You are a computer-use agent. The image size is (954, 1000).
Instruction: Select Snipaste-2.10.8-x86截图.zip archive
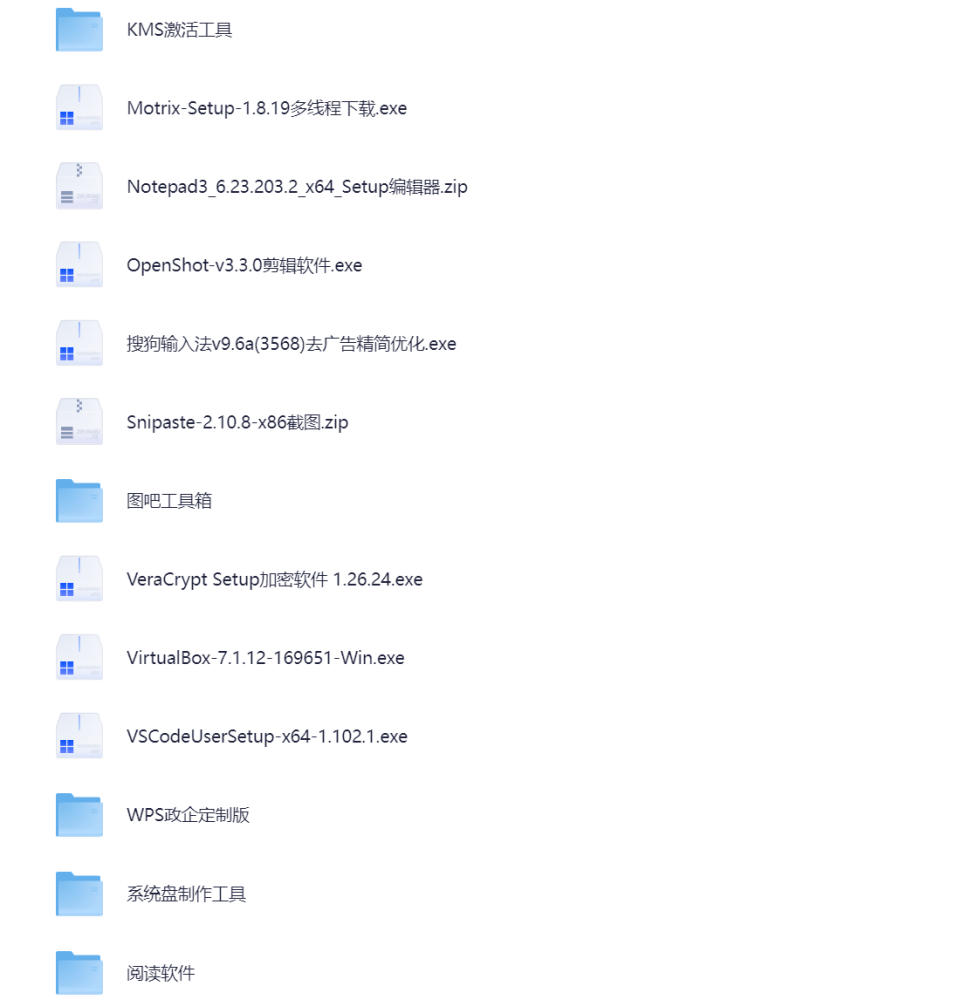(237, 422)
